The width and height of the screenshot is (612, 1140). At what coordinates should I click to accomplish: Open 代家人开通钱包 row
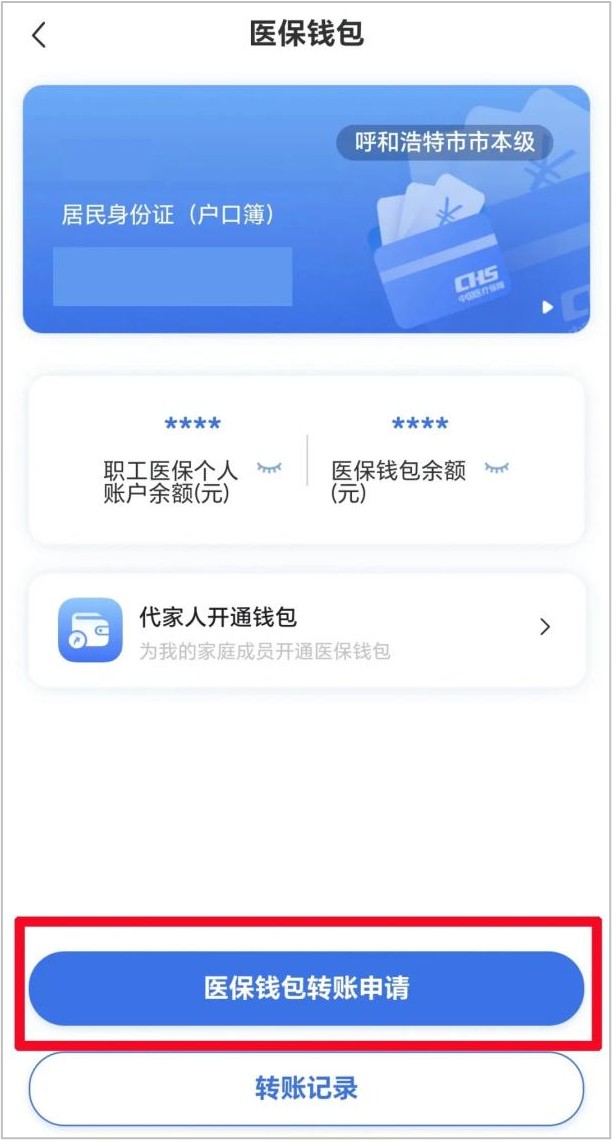(306, 630)
